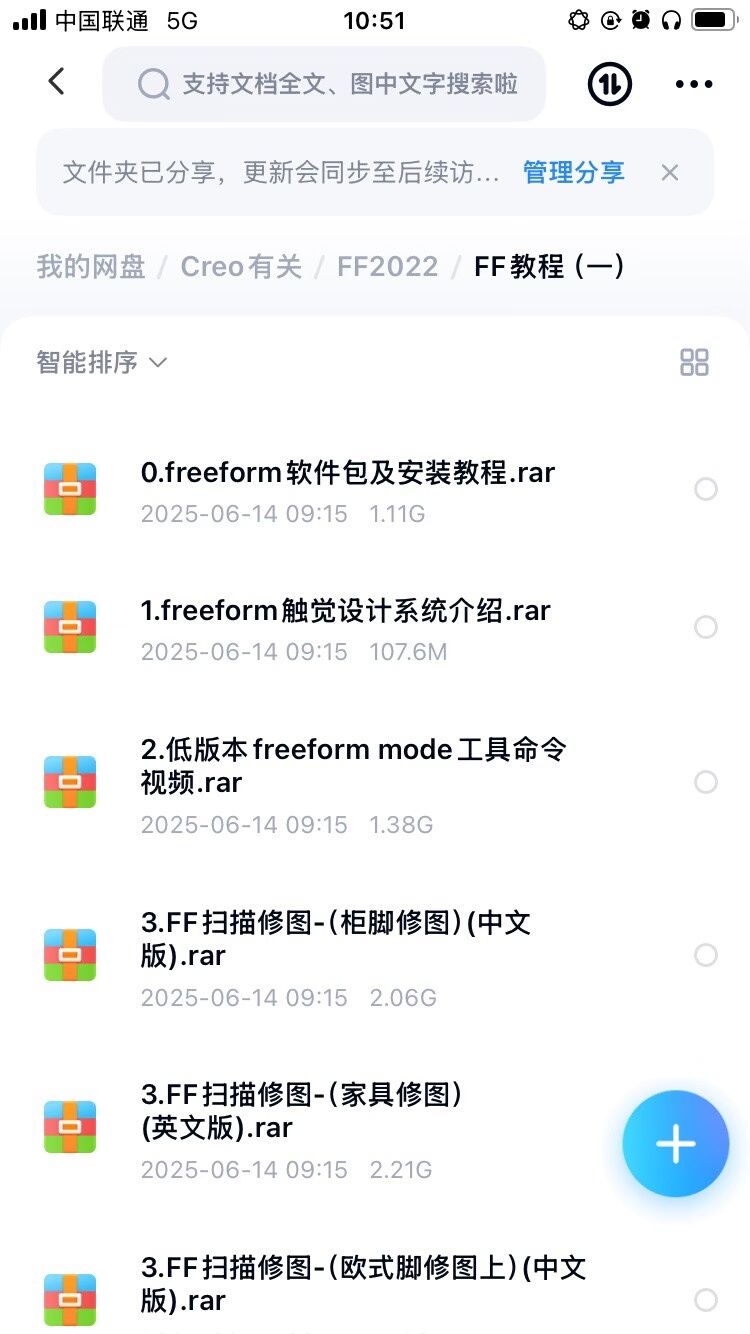
Task: Jump to FF2022 breadcrumb folder
Action: (388, 266)
